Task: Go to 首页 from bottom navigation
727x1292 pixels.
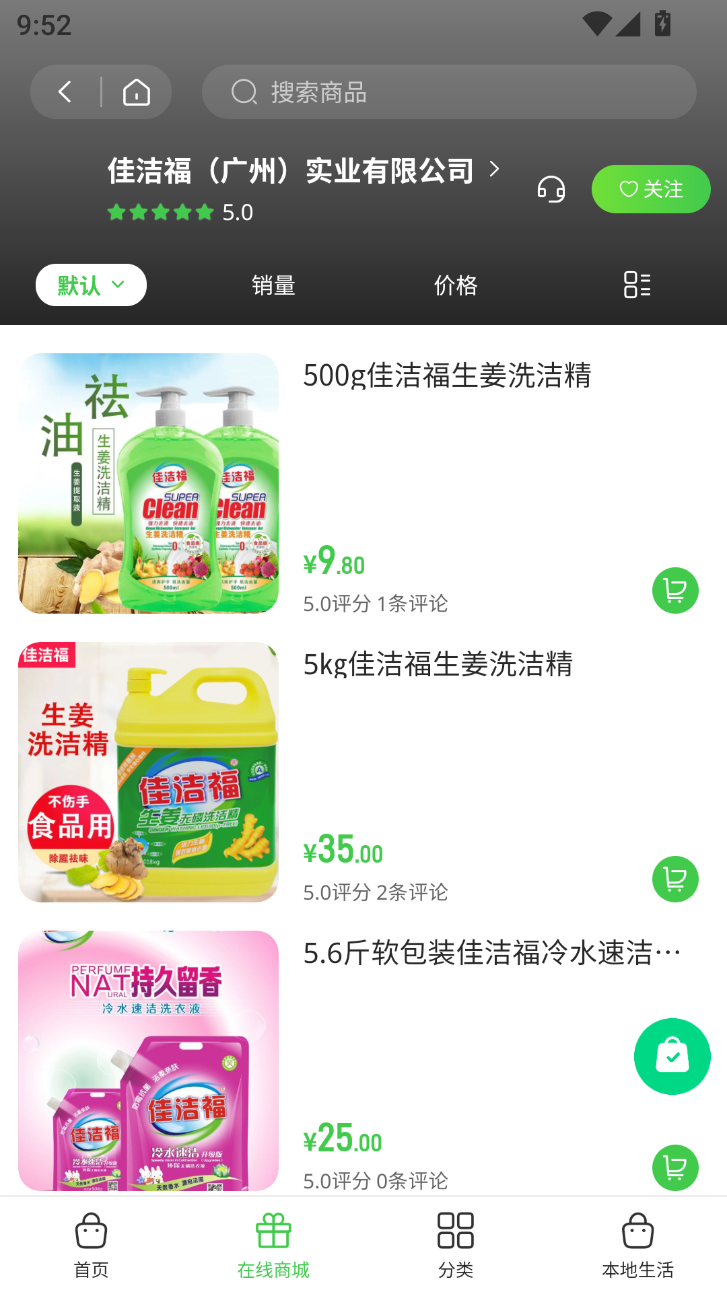Action: pyautogui.click(x=91, y=1243)
